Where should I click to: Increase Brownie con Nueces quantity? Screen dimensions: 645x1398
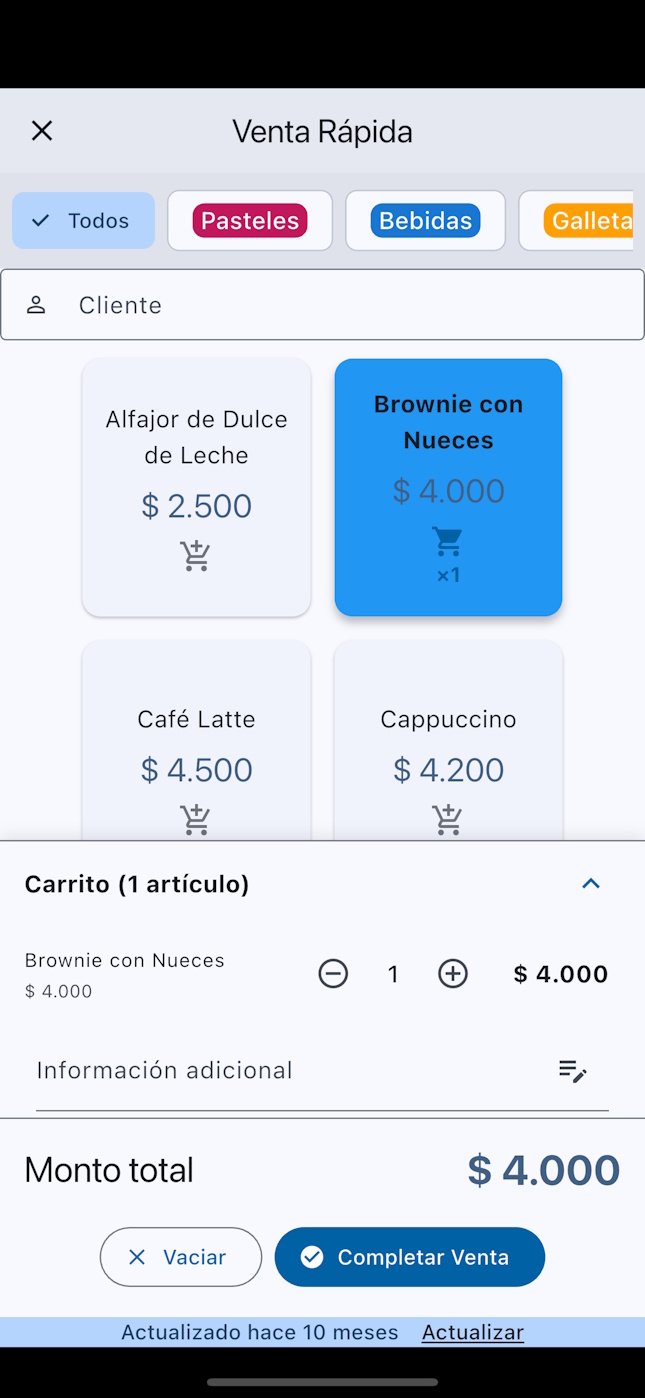(453, 974)
